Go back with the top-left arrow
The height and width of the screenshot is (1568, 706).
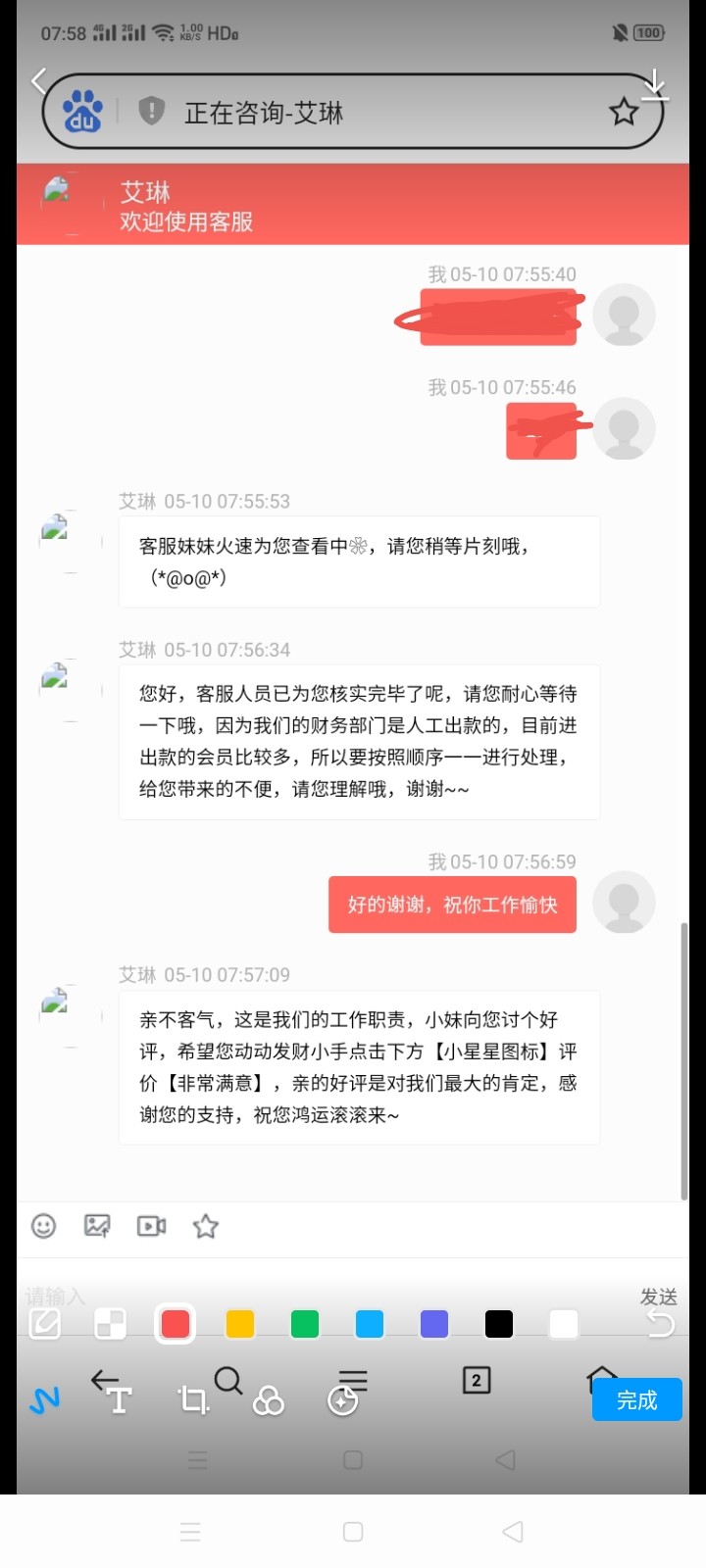pyautogui.click(x=39, y=80)
